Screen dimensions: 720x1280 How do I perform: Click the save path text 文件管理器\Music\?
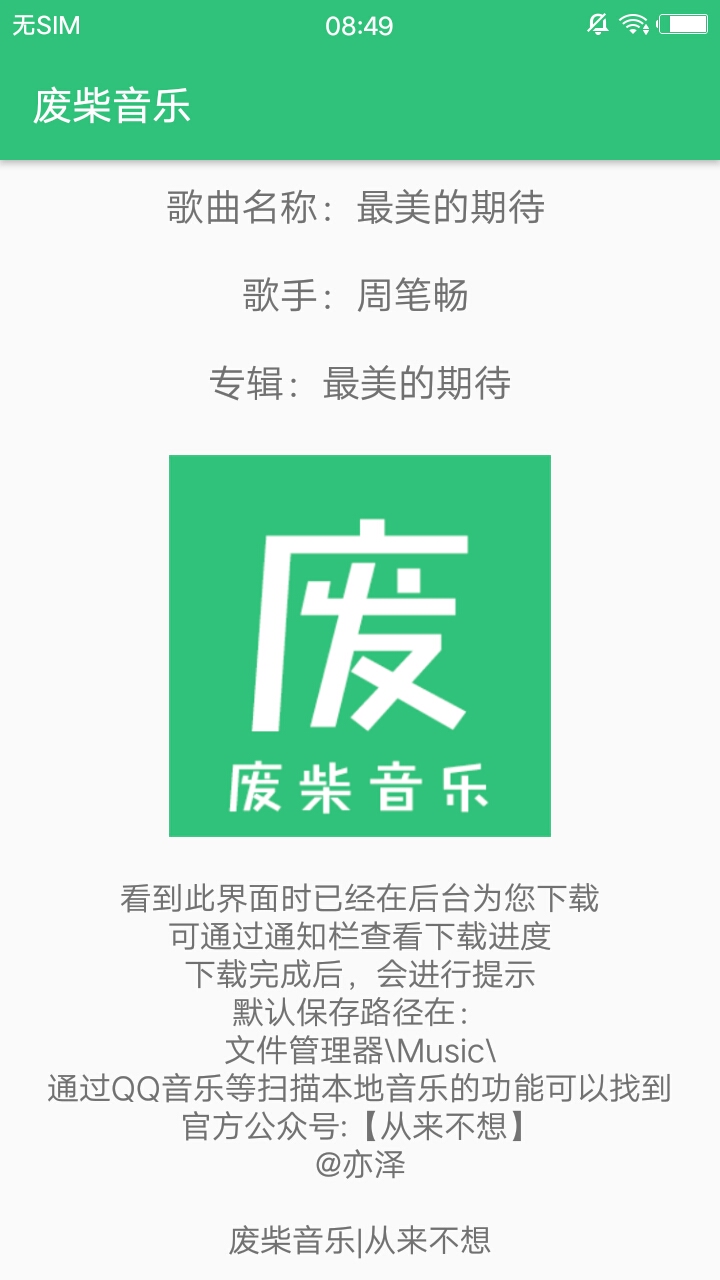[x=360, y=1049]
